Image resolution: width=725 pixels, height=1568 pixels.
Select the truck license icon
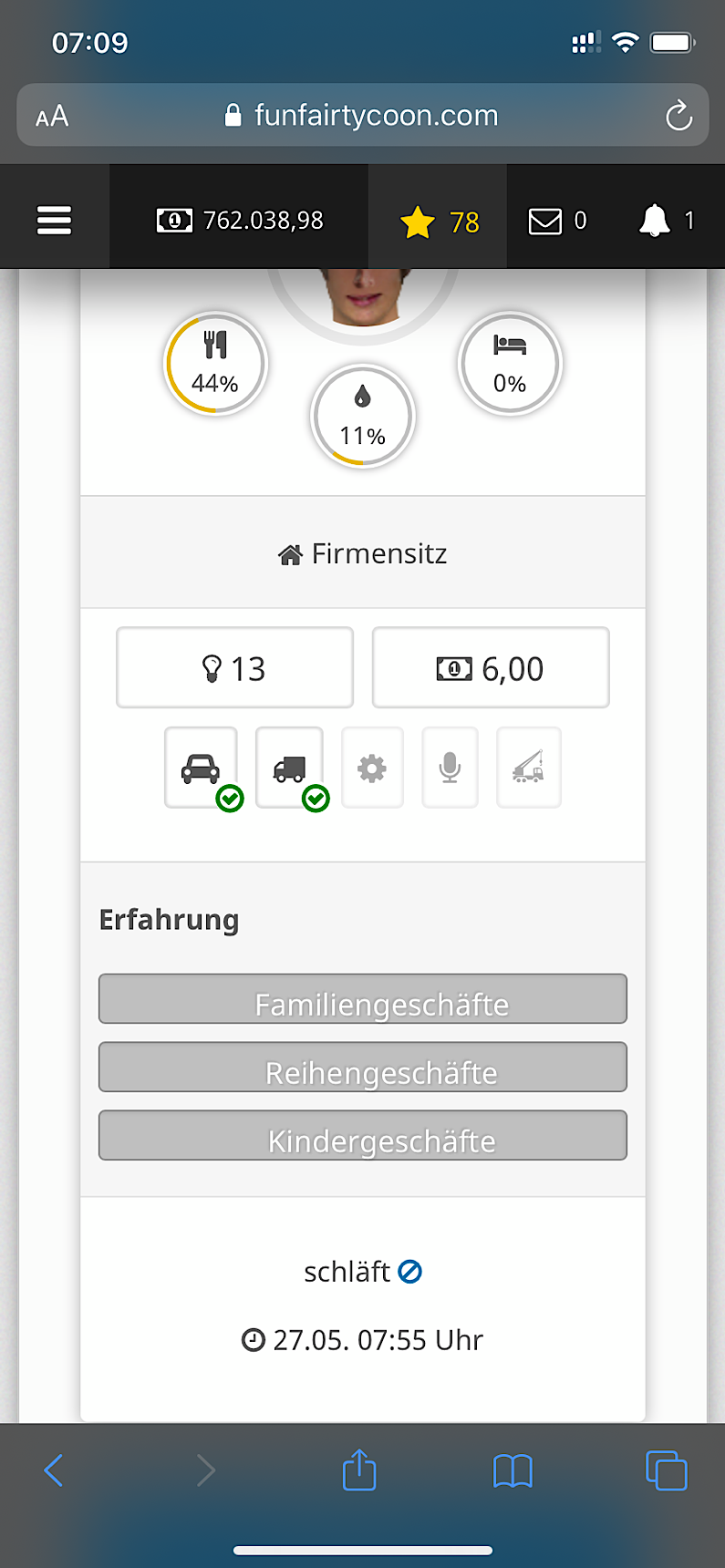[x=289, y=768]
